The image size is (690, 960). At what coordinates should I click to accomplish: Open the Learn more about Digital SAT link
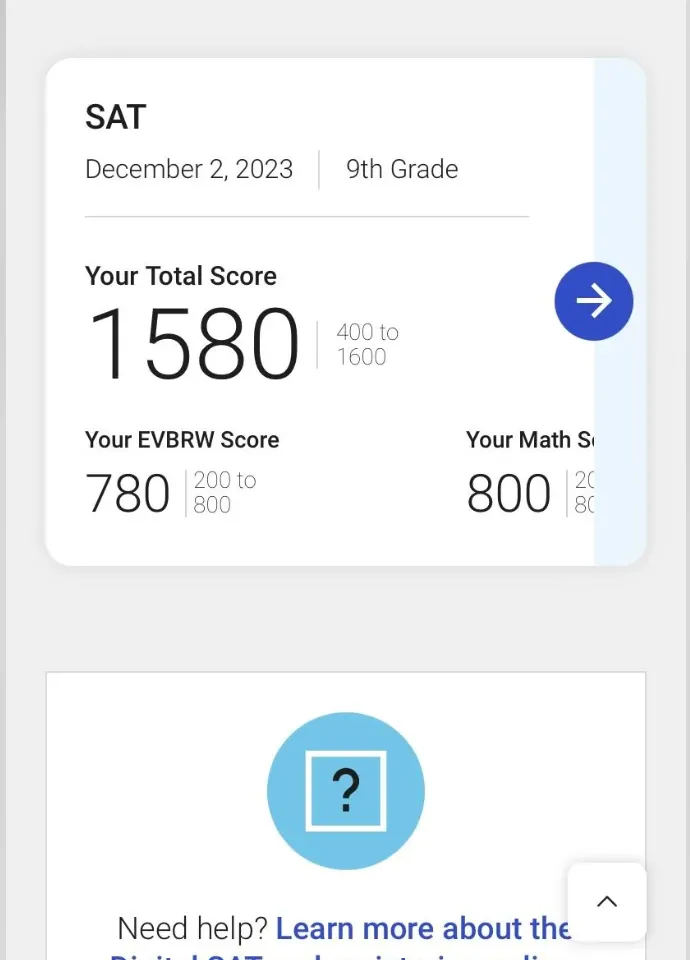(422, 929)
